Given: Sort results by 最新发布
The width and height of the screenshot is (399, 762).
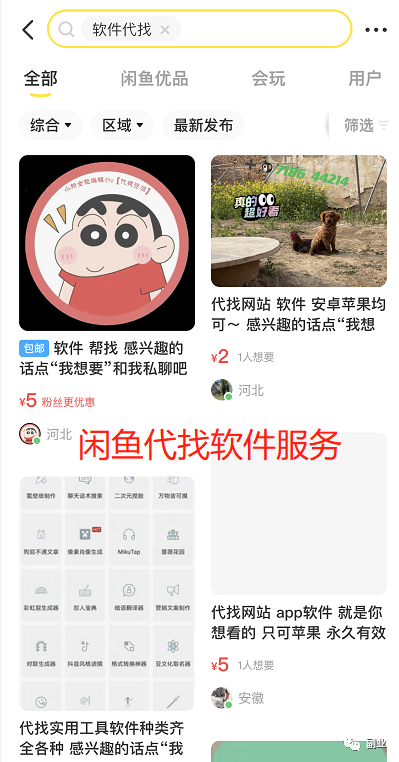Looking at the screenshot, I should tap(203, 125).
